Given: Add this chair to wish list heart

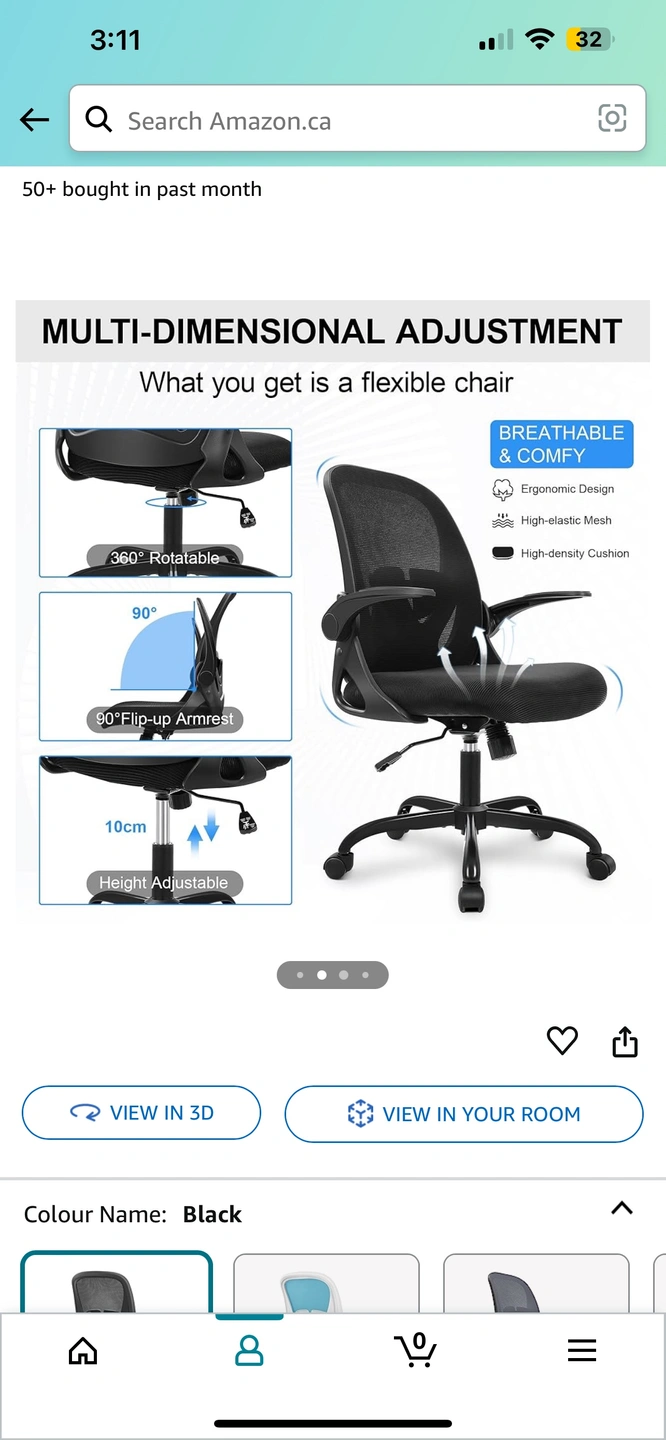Looking at the screenshot, I should (562, 1041).
